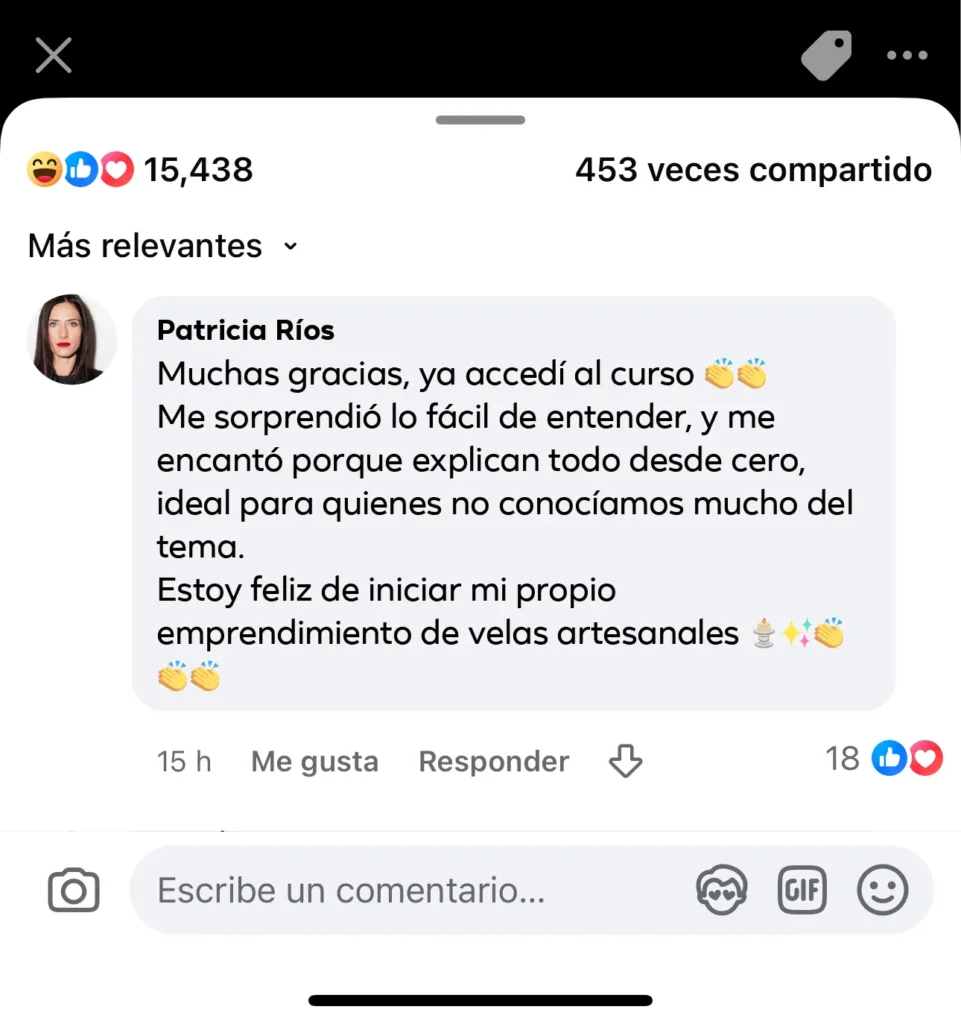The height and width of the screenshot is (1024, 961).
Task: Attach a photo with the camera icon
Action: pos(74,890)
